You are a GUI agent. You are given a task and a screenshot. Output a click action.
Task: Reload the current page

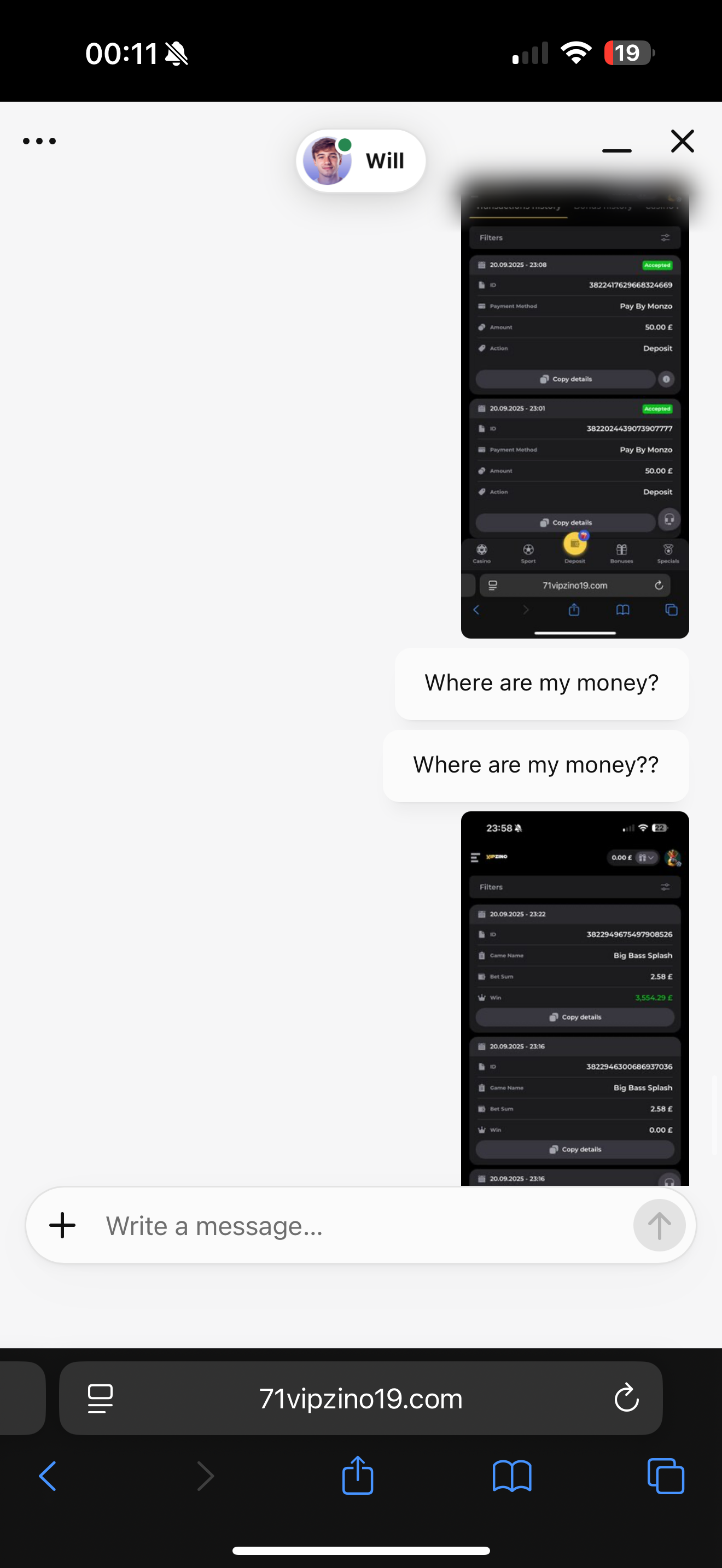(626, 1398)
